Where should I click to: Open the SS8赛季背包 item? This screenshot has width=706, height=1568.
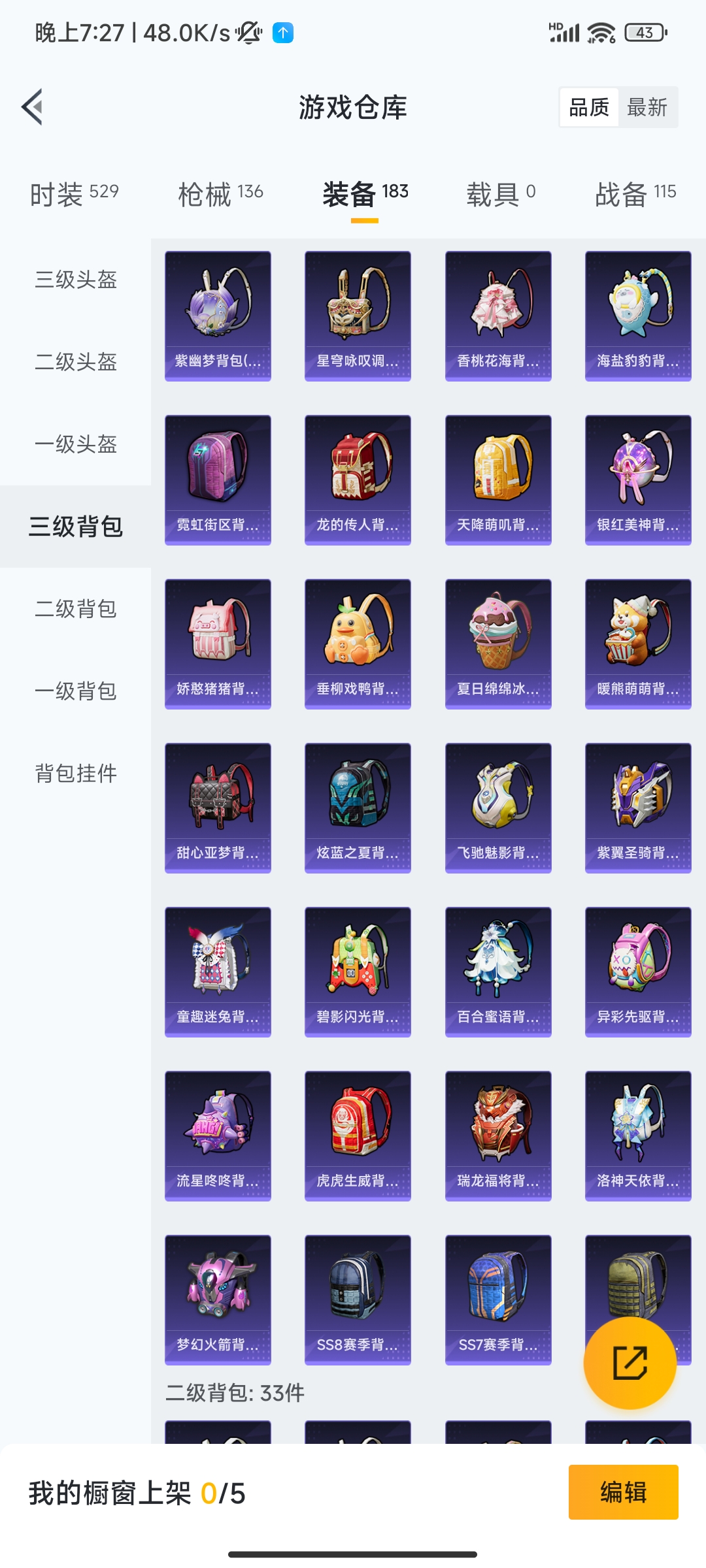point(358,1300)
